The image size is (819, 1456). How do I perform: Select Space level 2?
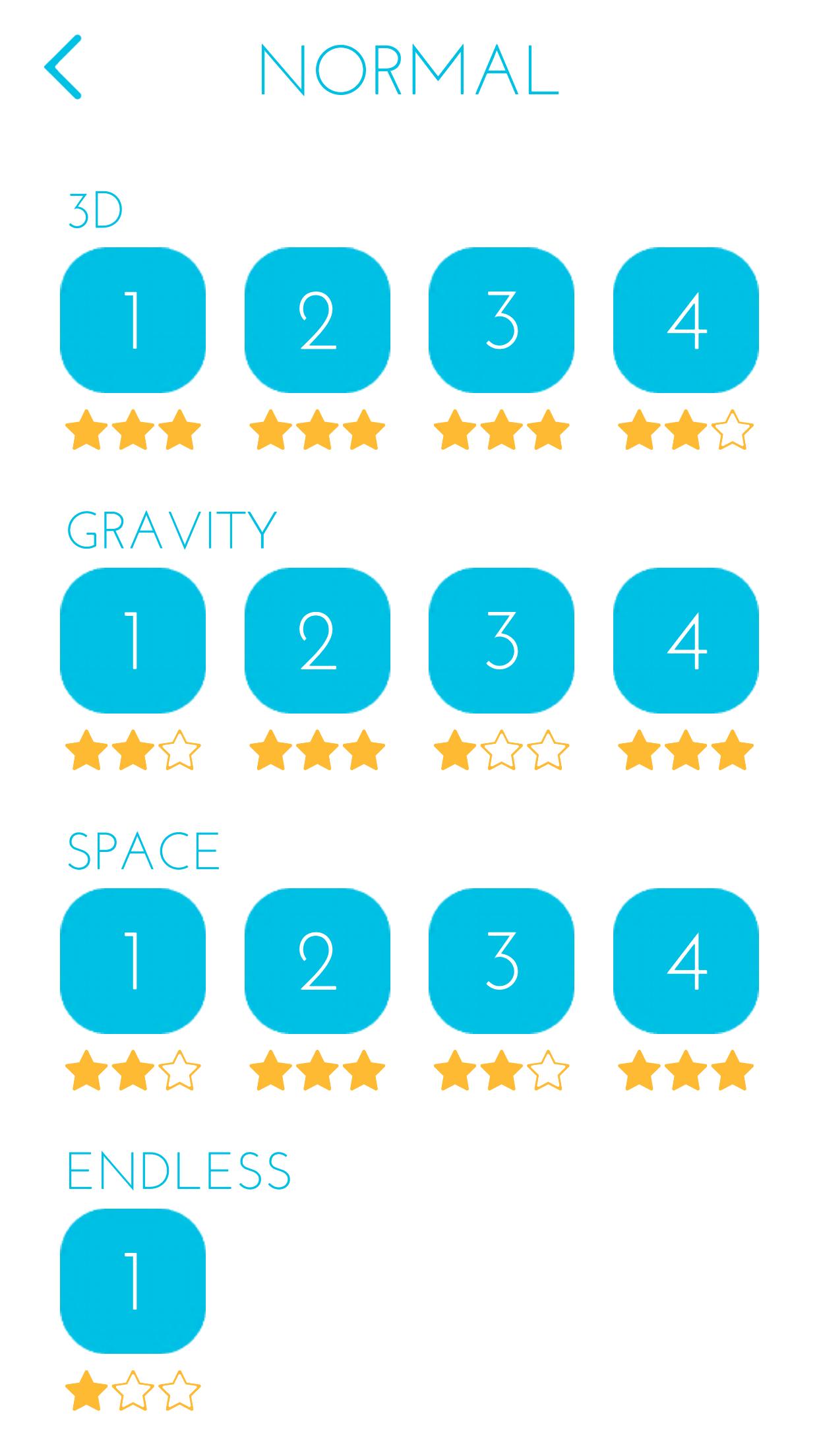click(x=317, y=961)
